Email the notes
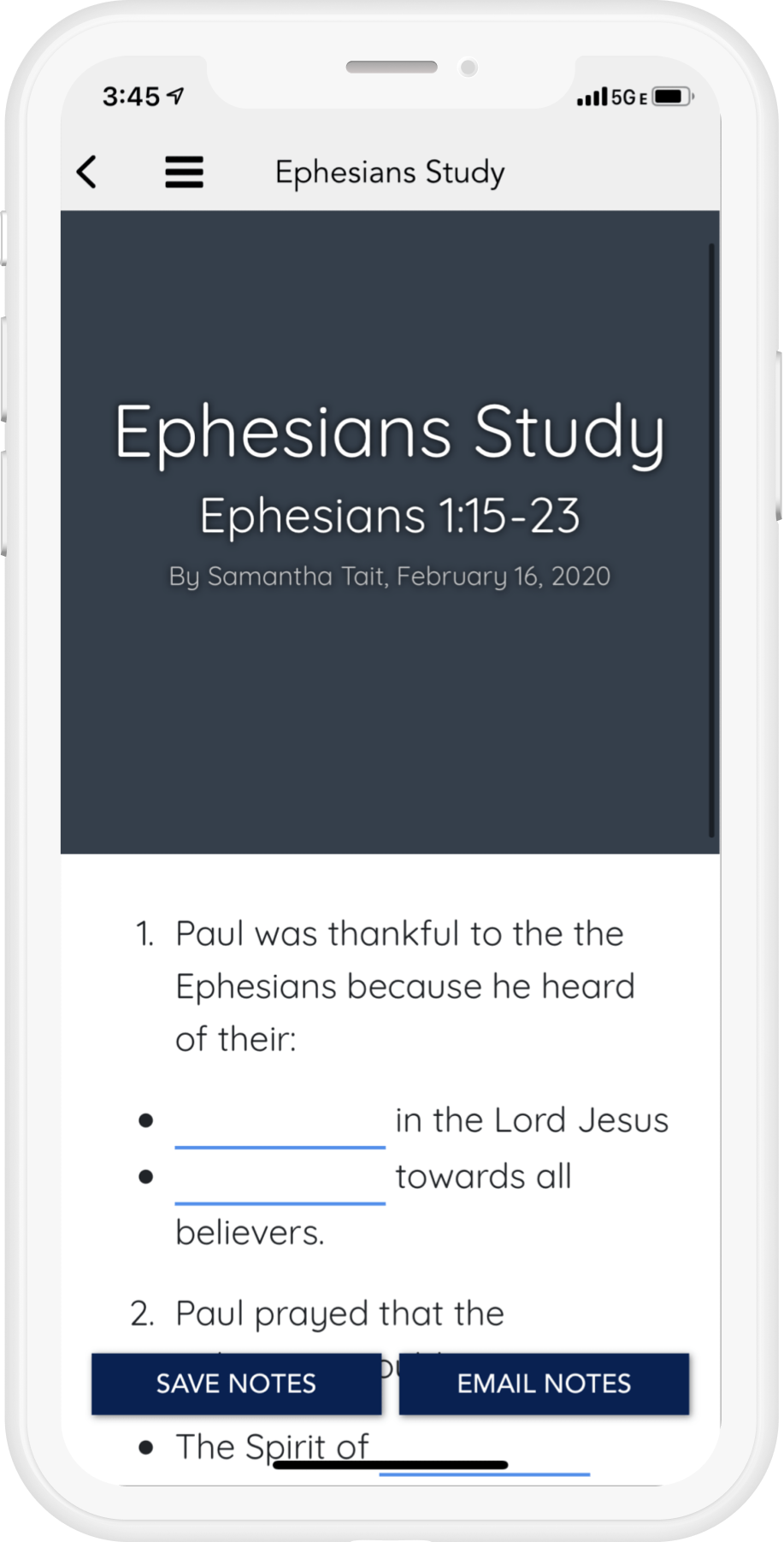This screenshot has width=784, height=1542. pos(544,1383)
